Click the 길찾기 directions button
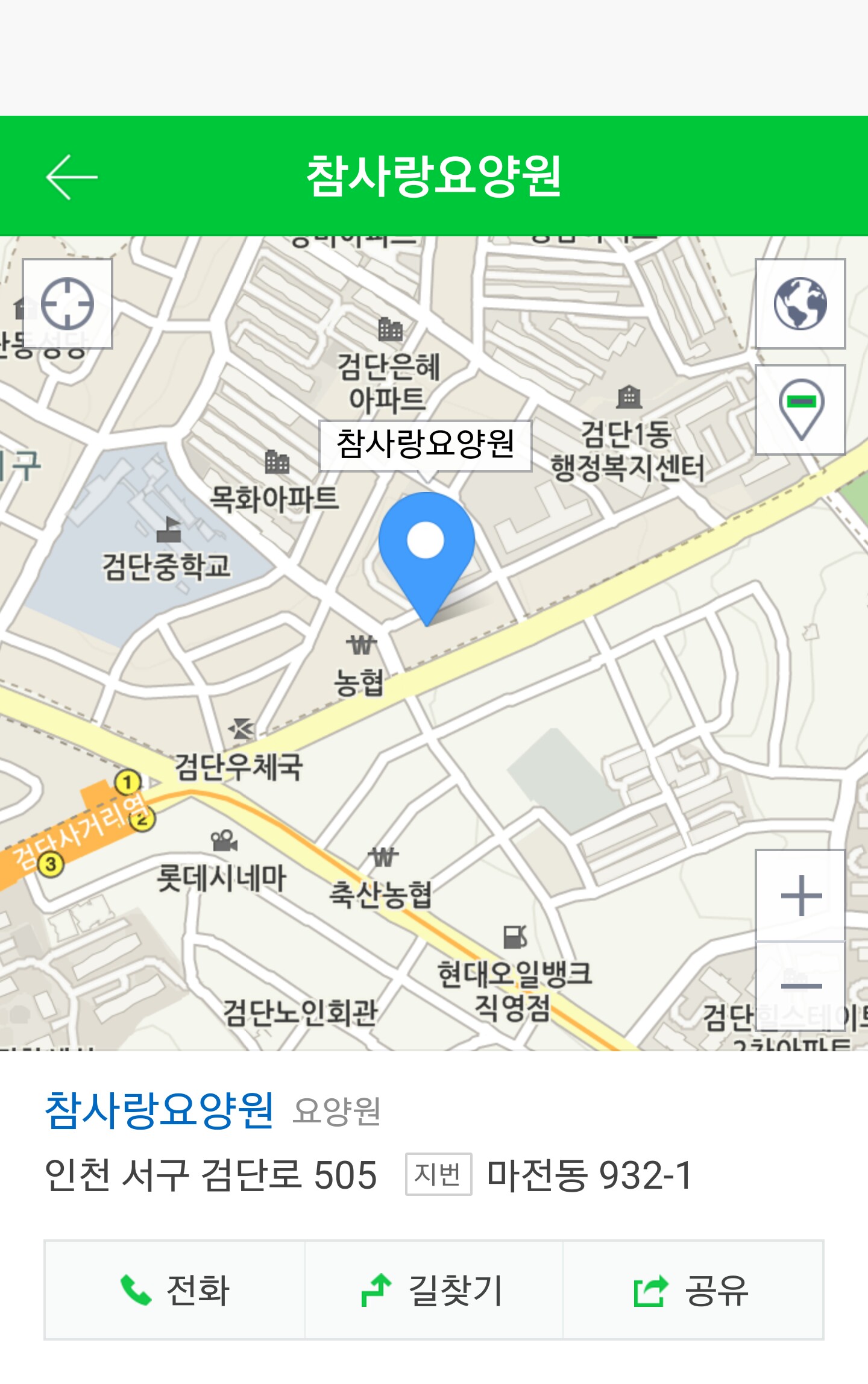The width and height of the screenshot is (868, 1384). [x=433, y=1290]
